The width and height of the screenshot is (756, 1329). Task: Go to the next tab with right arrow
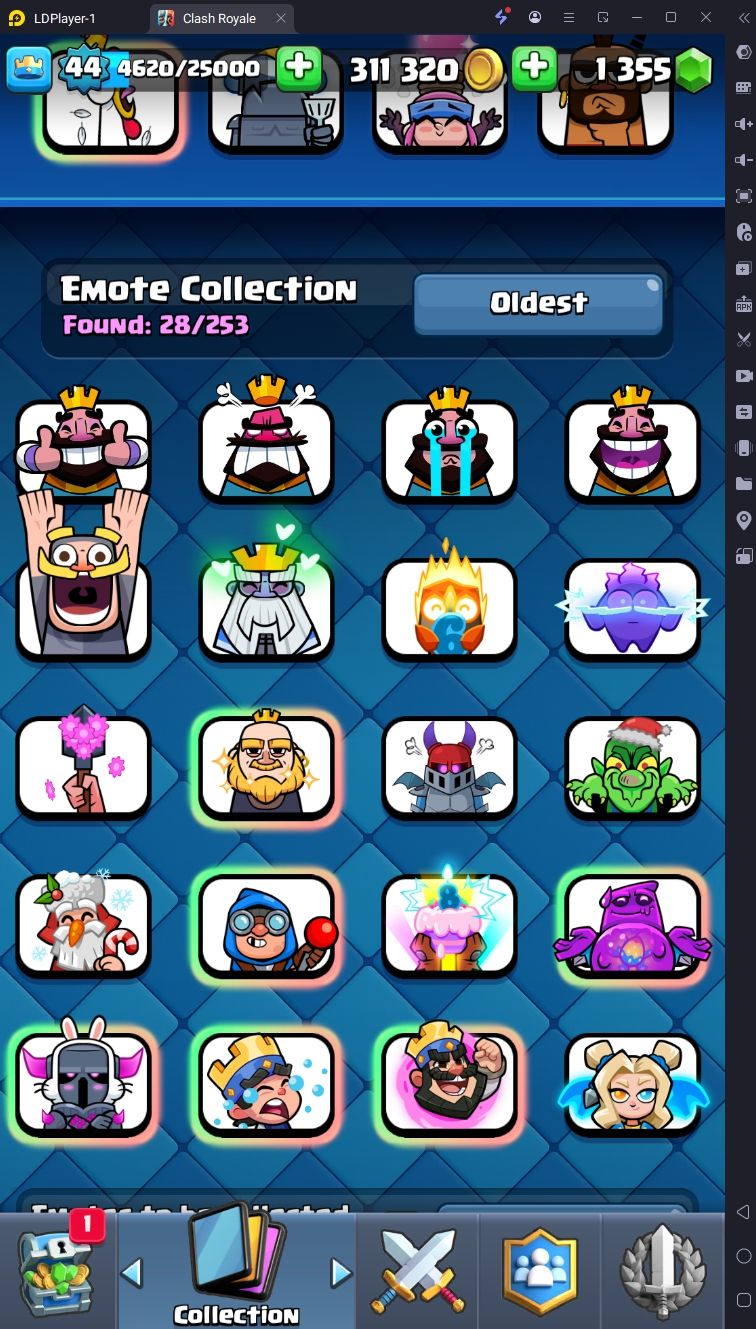tap(341, 1273)
